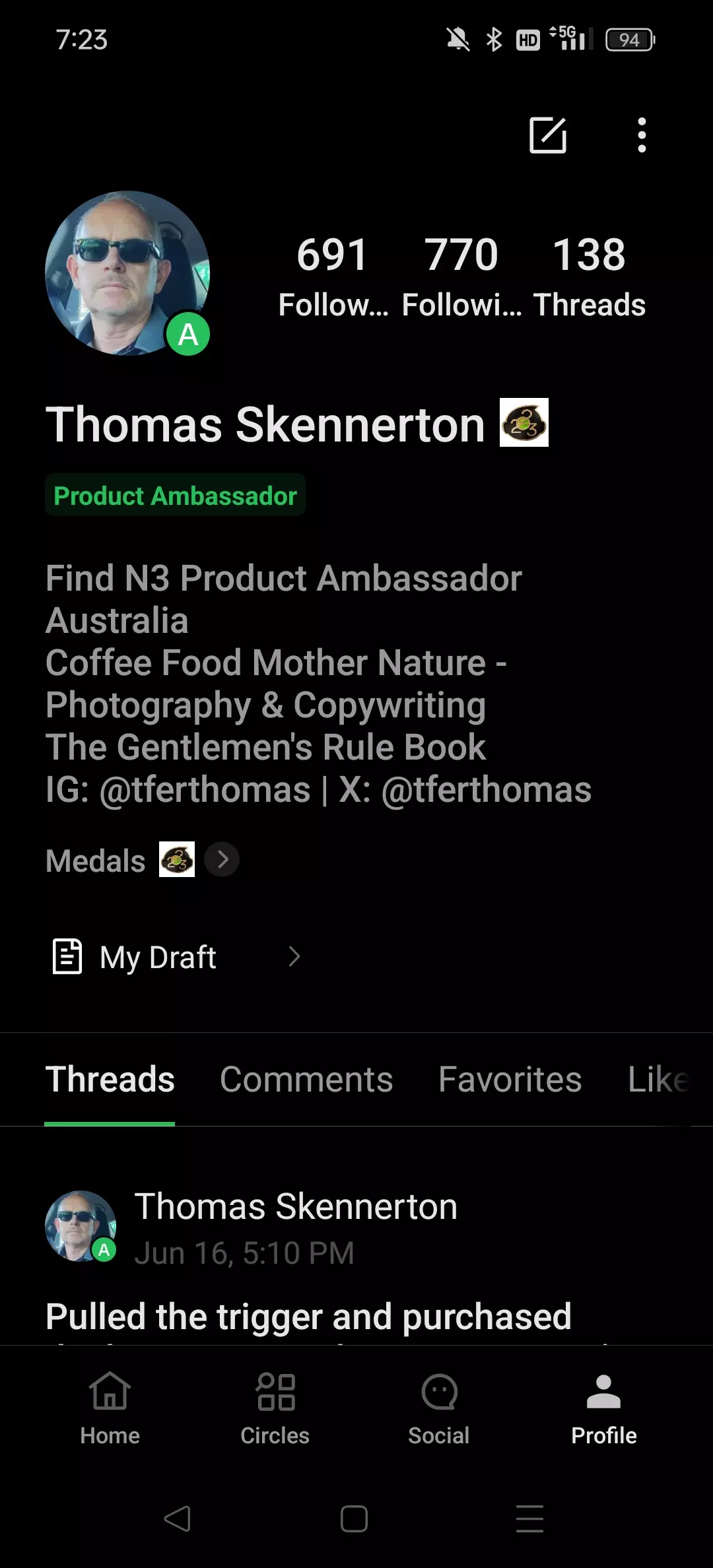Switch to the Comments tab

(306, 1080)
